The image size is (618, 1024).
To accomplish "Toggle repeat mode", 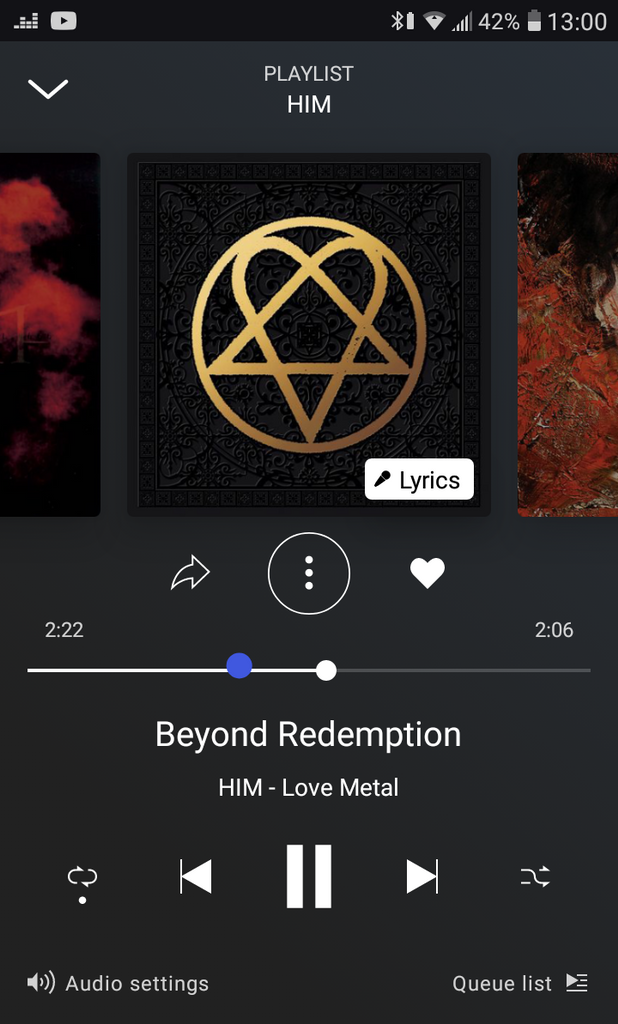I will 82,877.
